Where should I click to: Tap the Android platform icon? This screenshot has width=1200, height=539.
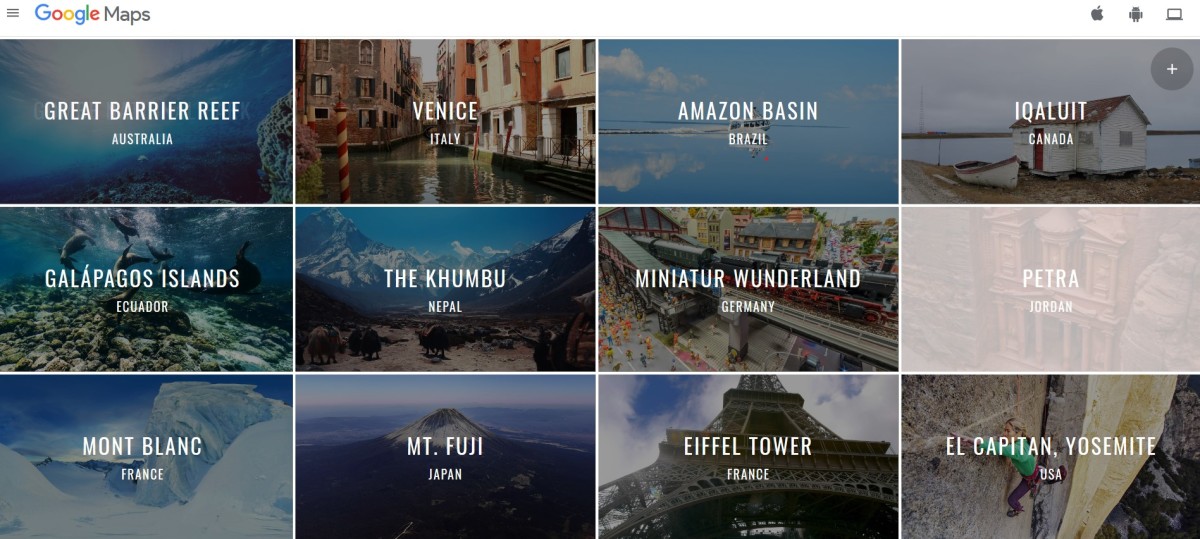1136,14
